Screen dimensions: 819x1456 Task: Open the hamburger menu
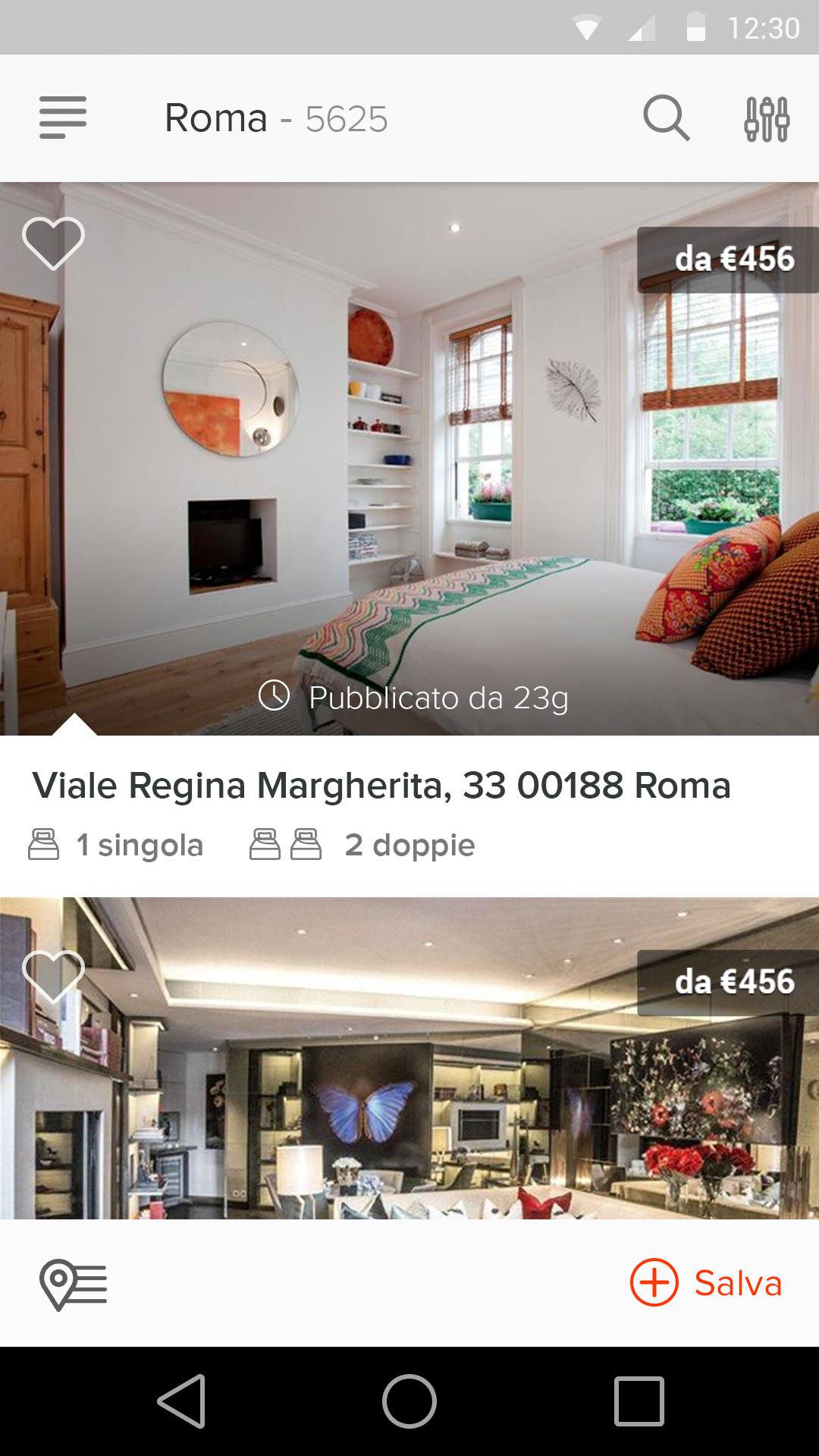(x=63, y=118)
